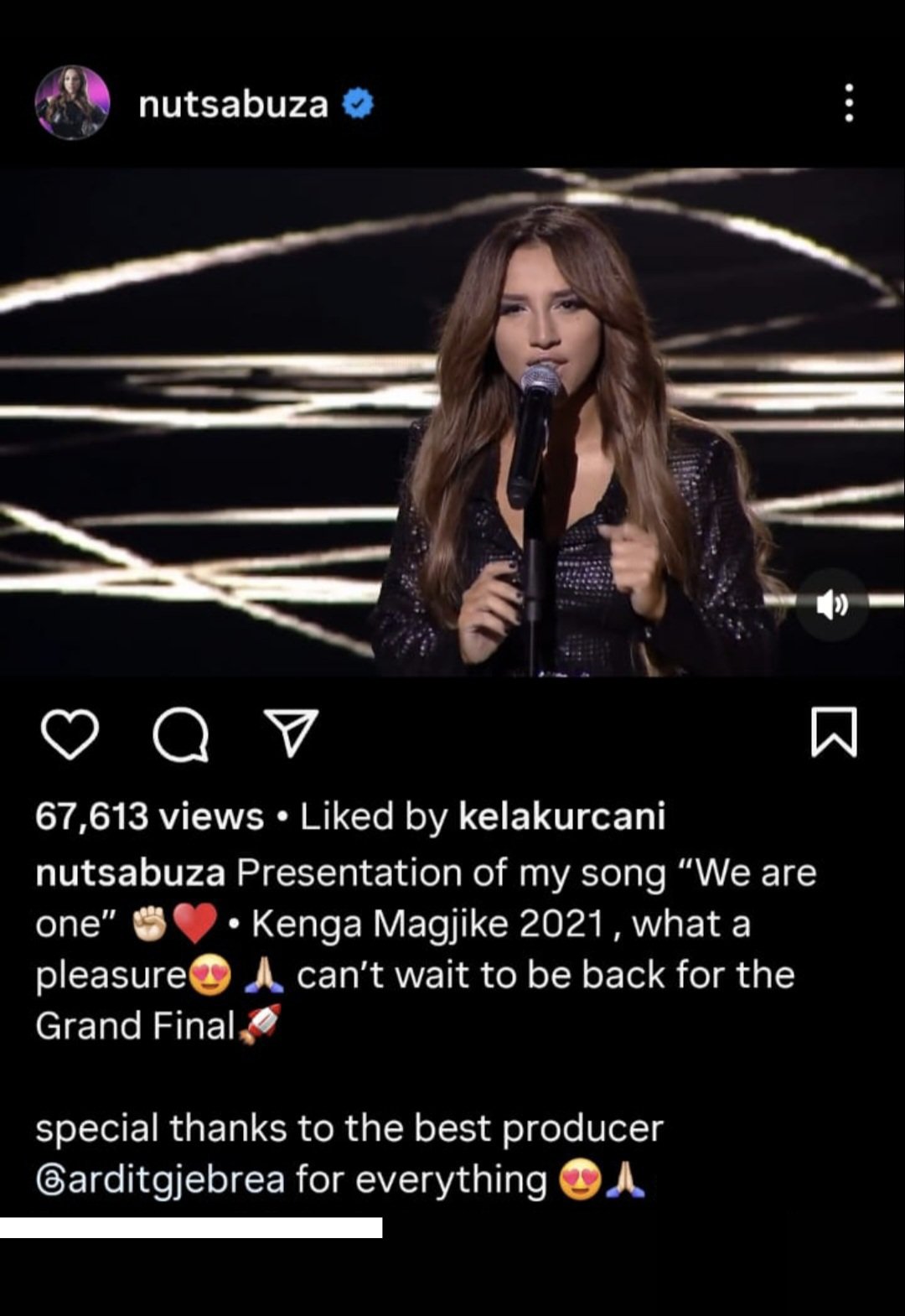
Task: Toggle the video sound
Action: coord(831,605)
